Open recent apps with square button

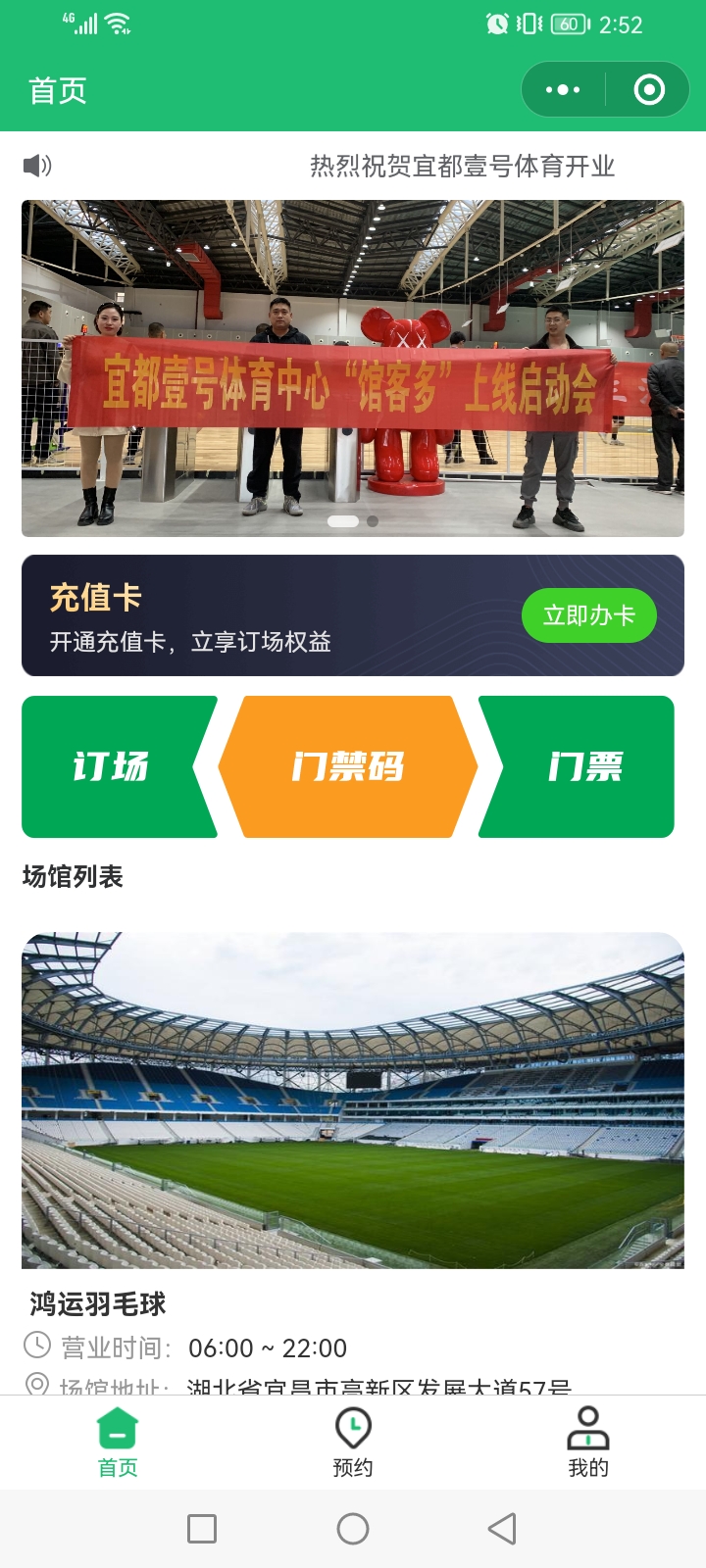[202, 1529]
